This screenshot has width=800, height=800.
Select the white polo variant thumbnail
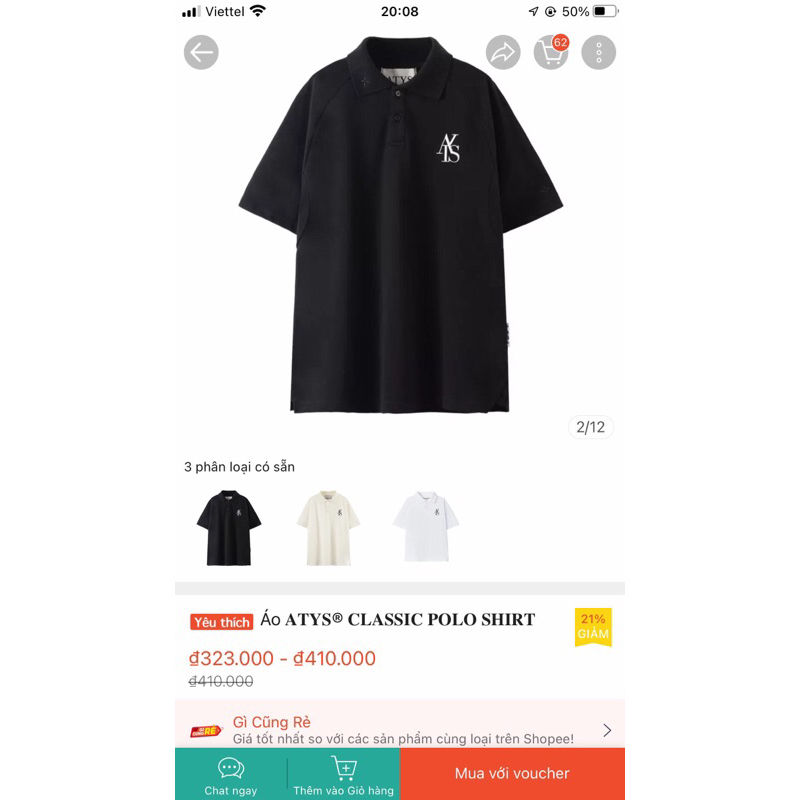pyautogui.click(x=425, y=527)
